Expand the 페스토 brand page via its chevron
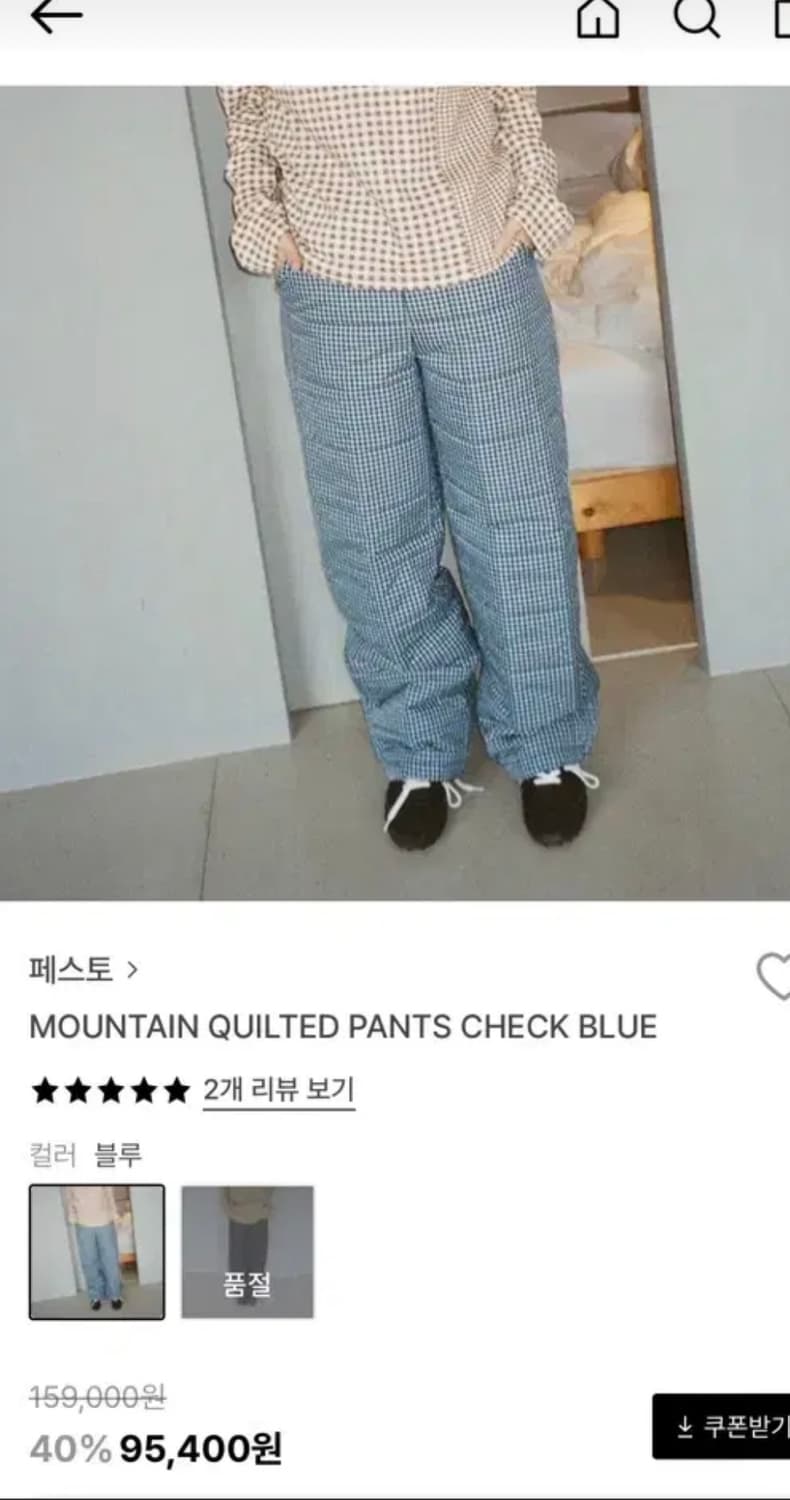 132,969
